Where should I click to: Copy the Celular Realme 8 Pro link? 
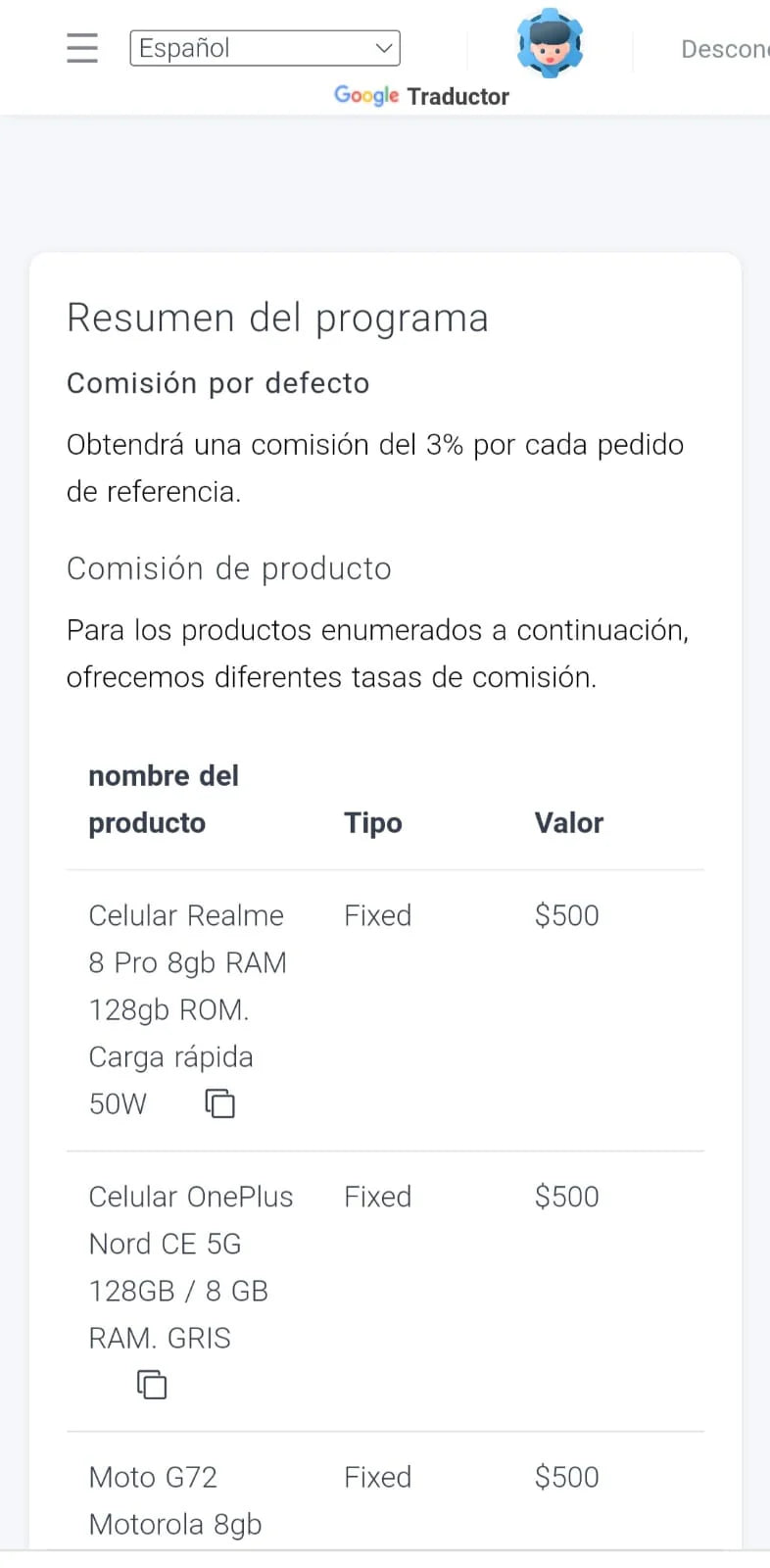click(x=219, y=1103)
